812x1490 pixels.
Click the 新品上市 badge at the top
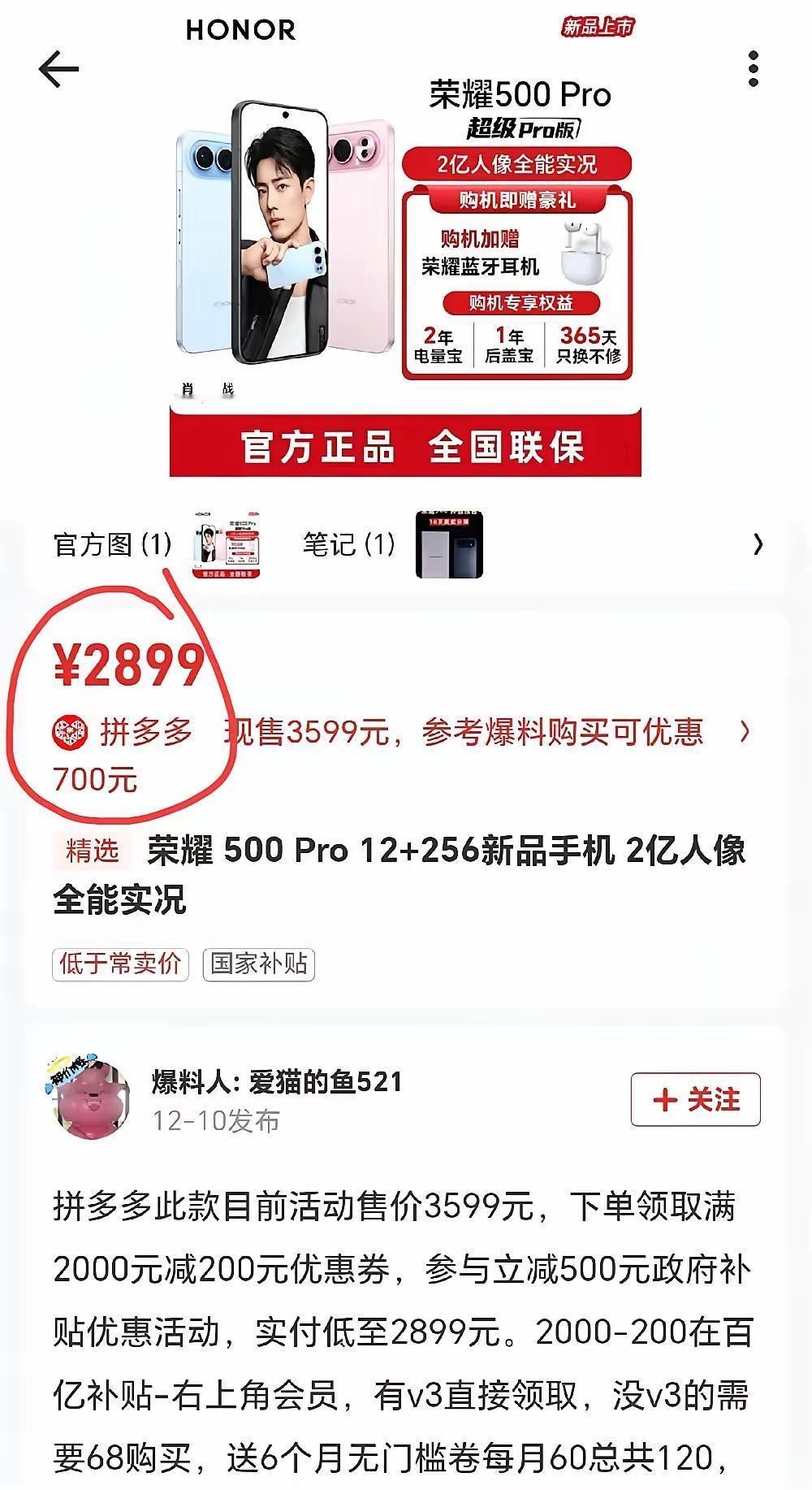tap(597, 27)
